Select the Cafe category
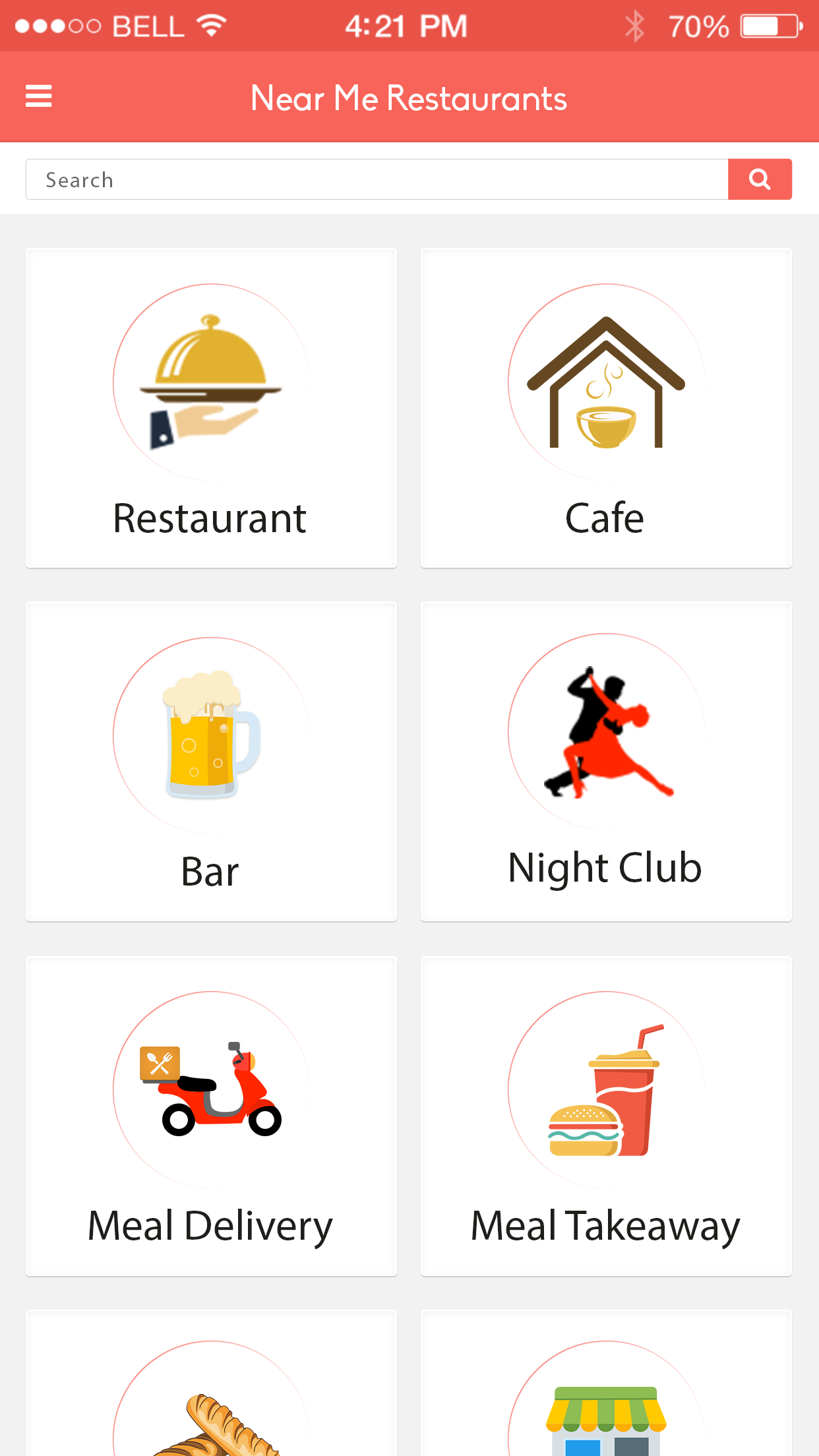 point(606,408)
